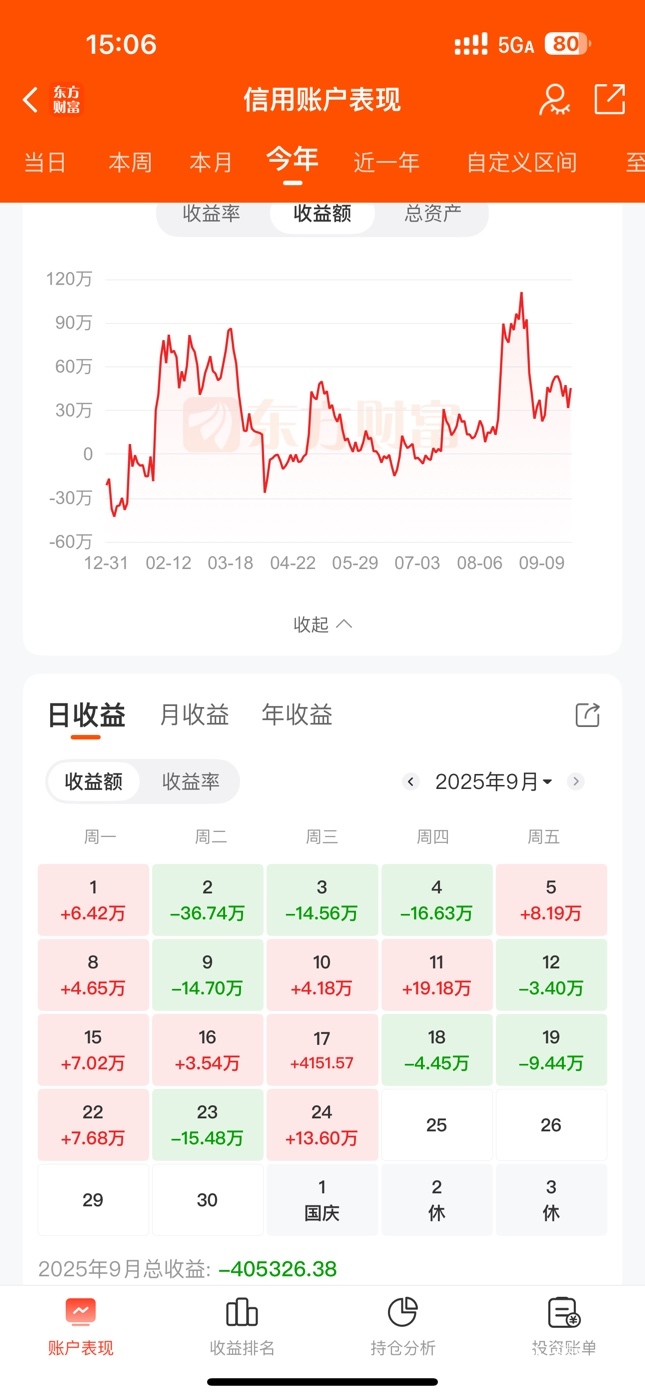Toggle the calendar to 收益率
The width and height of the screenshot is (645, 1398).
click(x=191, y=782)
